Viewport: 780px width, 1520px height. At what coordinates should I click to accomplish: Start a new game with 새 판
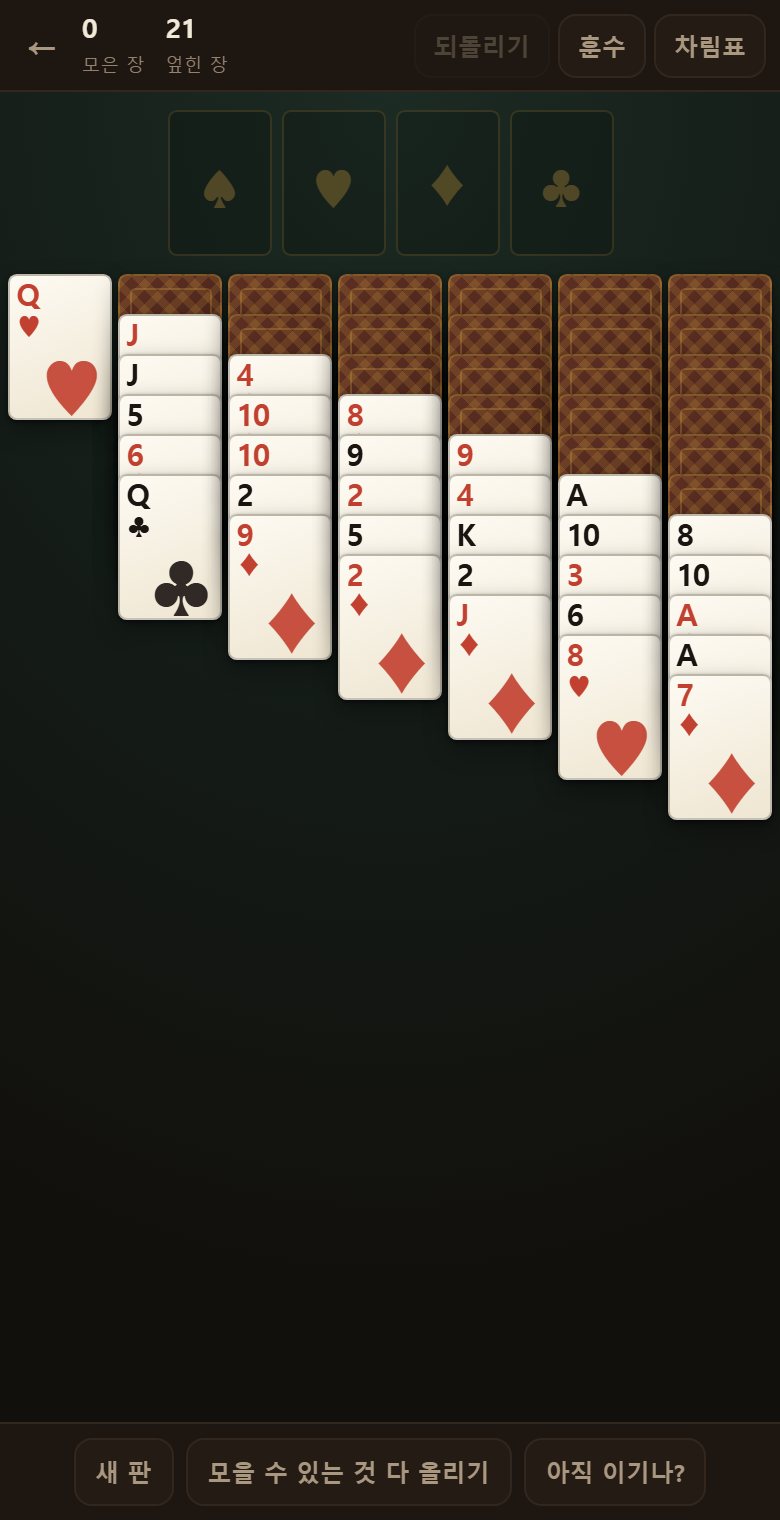pyautogui.click(x=124, y=1472)
